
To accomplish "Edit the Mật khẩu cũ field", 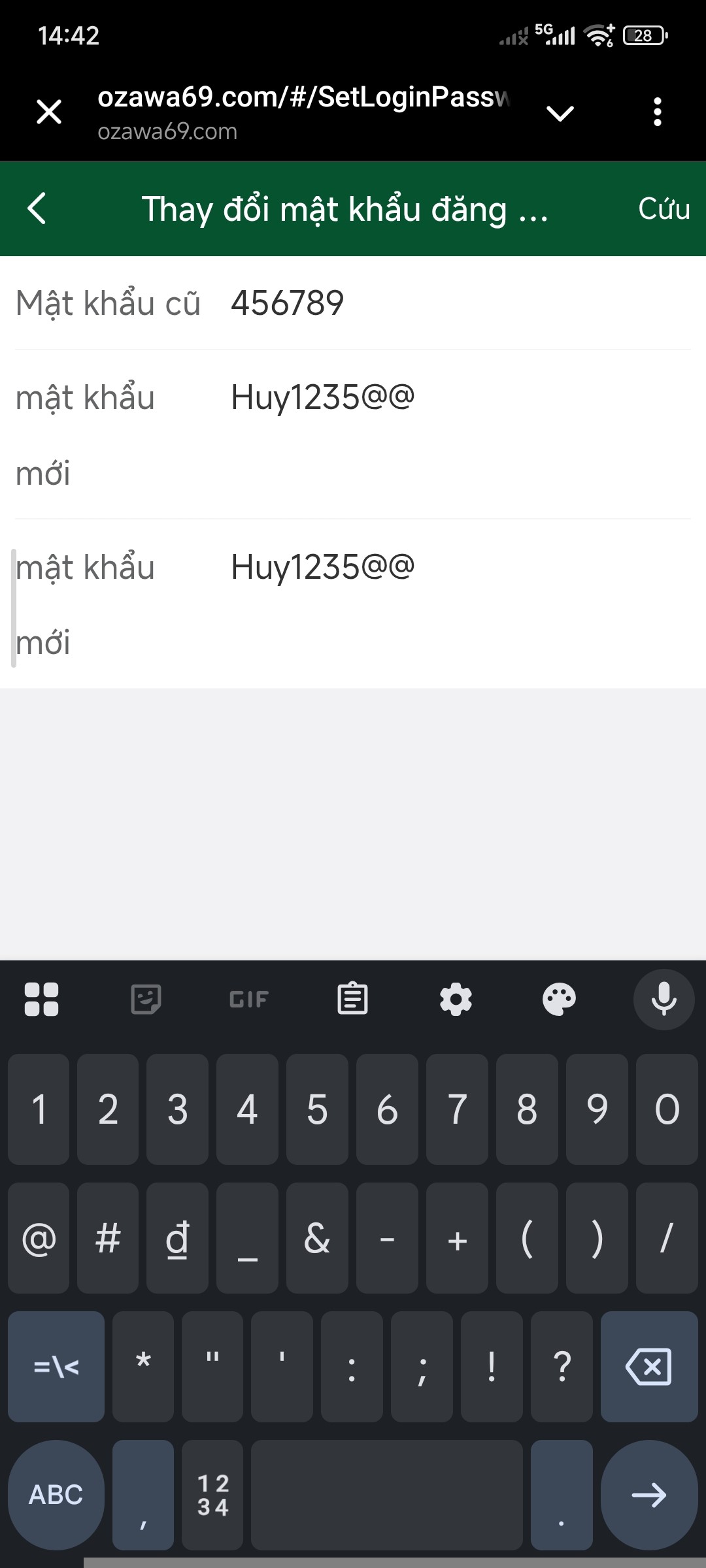I will pos(458,303).
